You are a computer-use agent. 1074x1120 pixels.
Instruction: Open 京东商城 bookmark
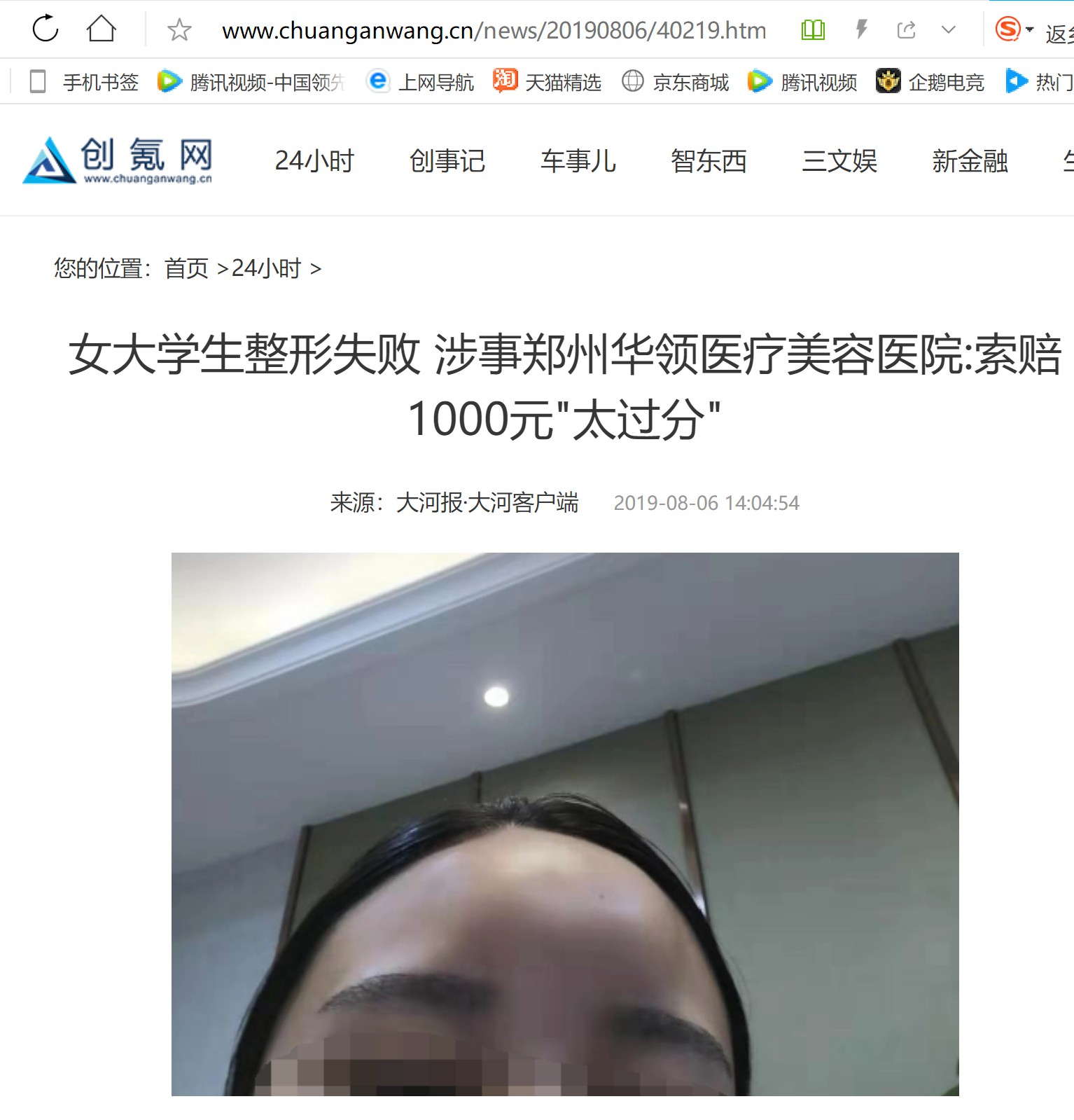[675, 82]
